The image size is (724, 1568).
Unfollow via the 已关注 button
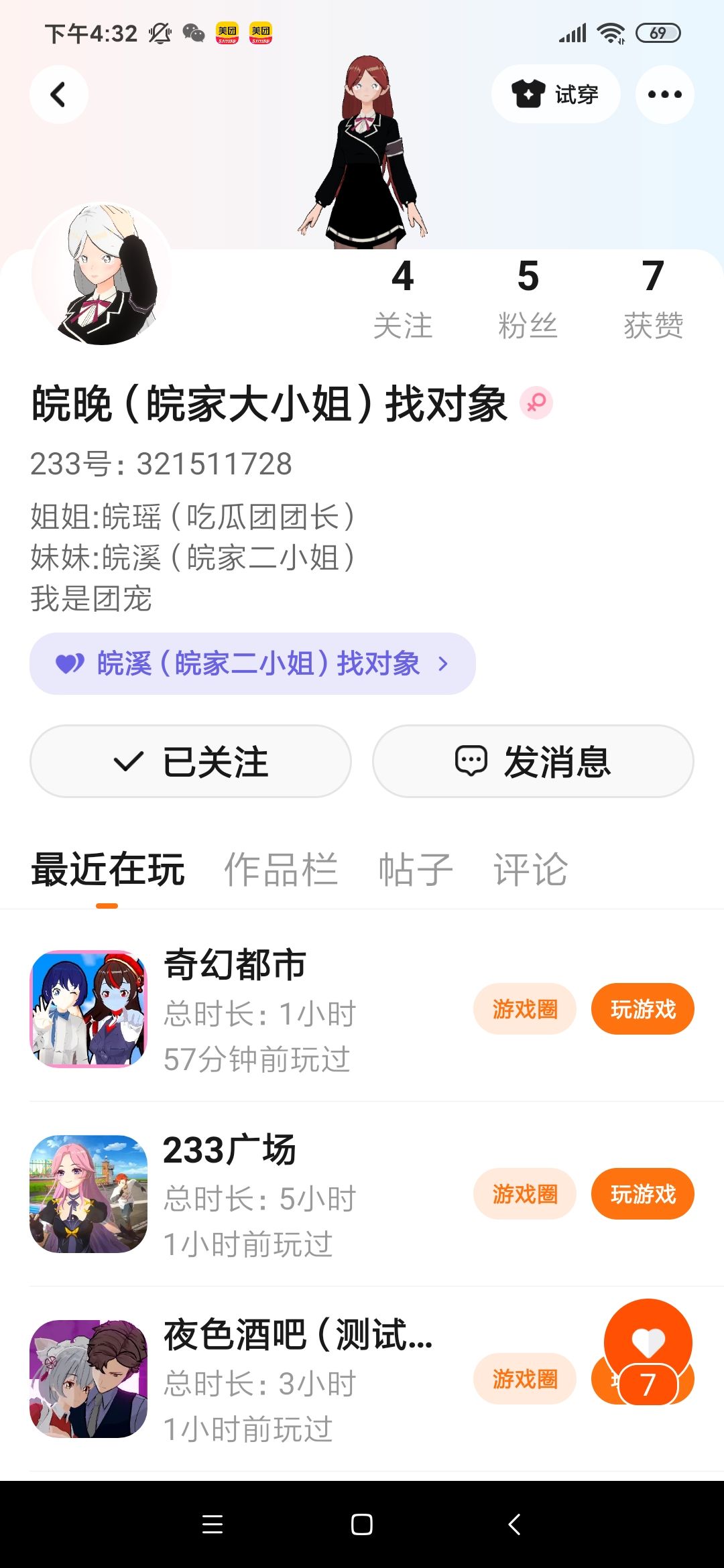pos(190,761)
